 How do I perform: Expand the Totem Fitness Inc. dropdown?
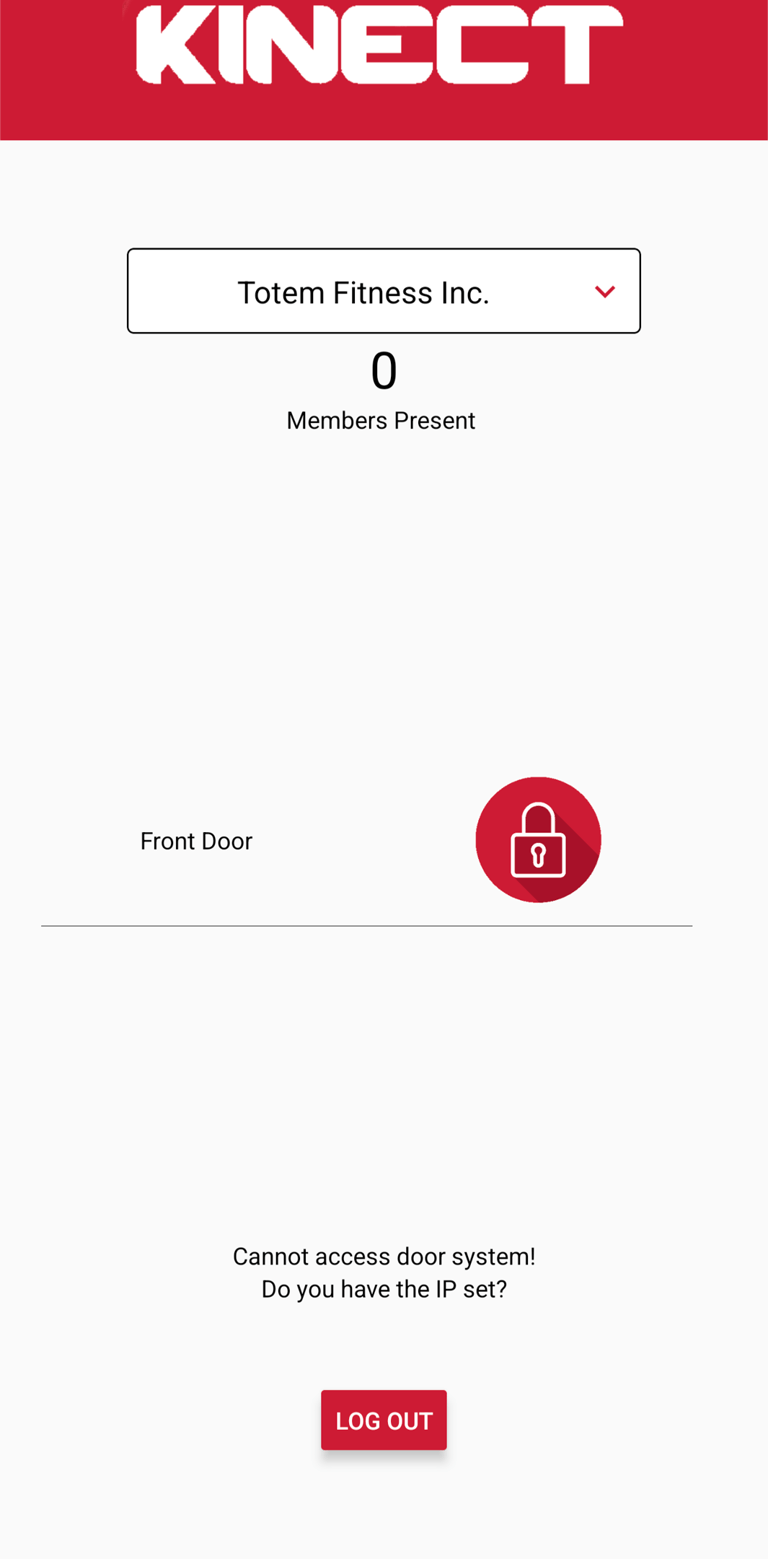[x=384, y=291]
